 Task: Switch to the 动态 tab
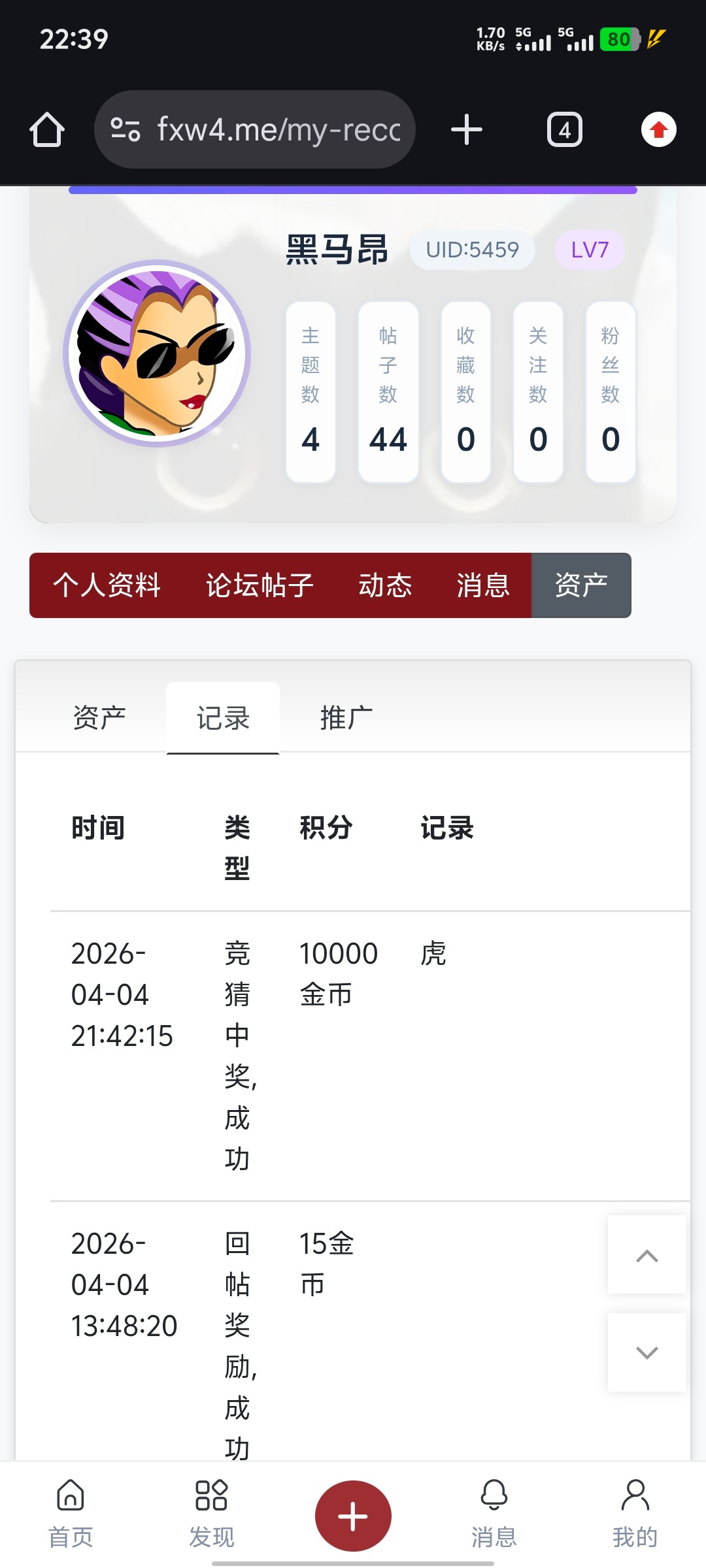click(x=385, y=585)
